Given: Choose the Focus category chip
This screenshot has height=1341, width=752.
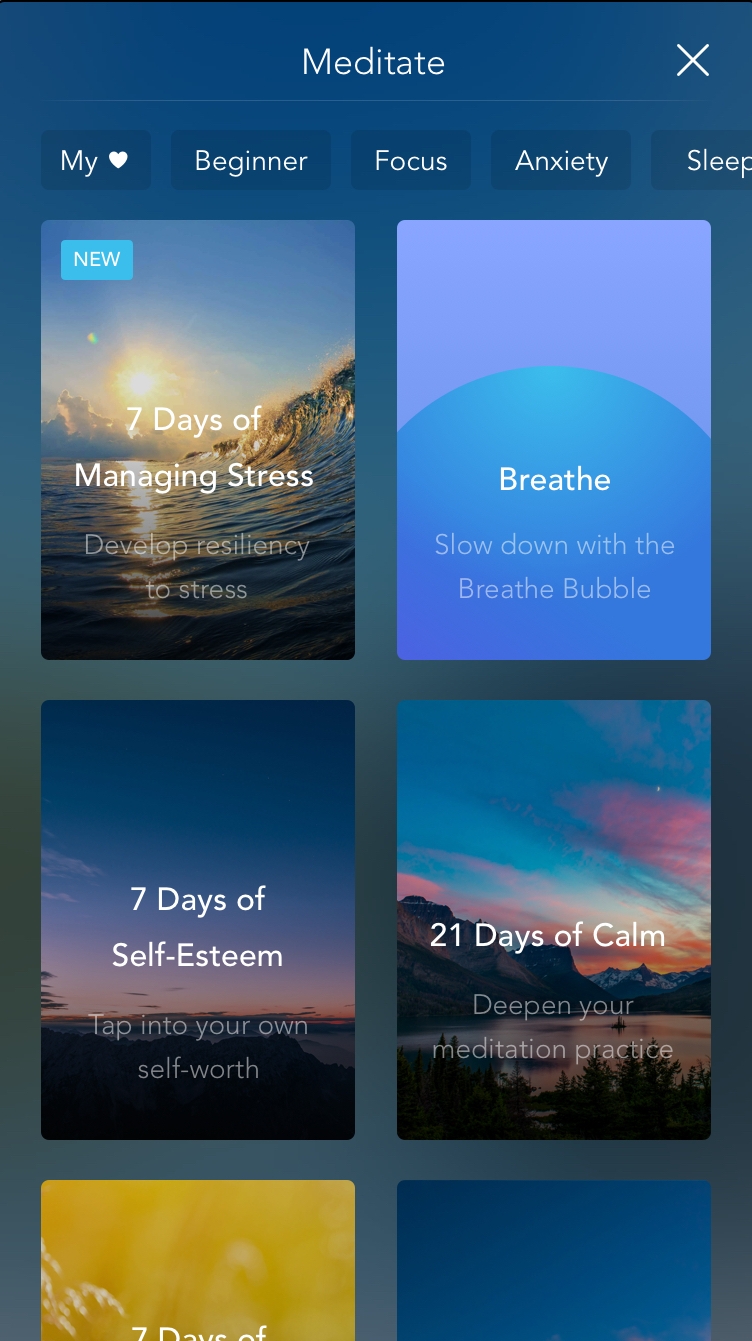Looking at the screenshot, I should point(411,160).
